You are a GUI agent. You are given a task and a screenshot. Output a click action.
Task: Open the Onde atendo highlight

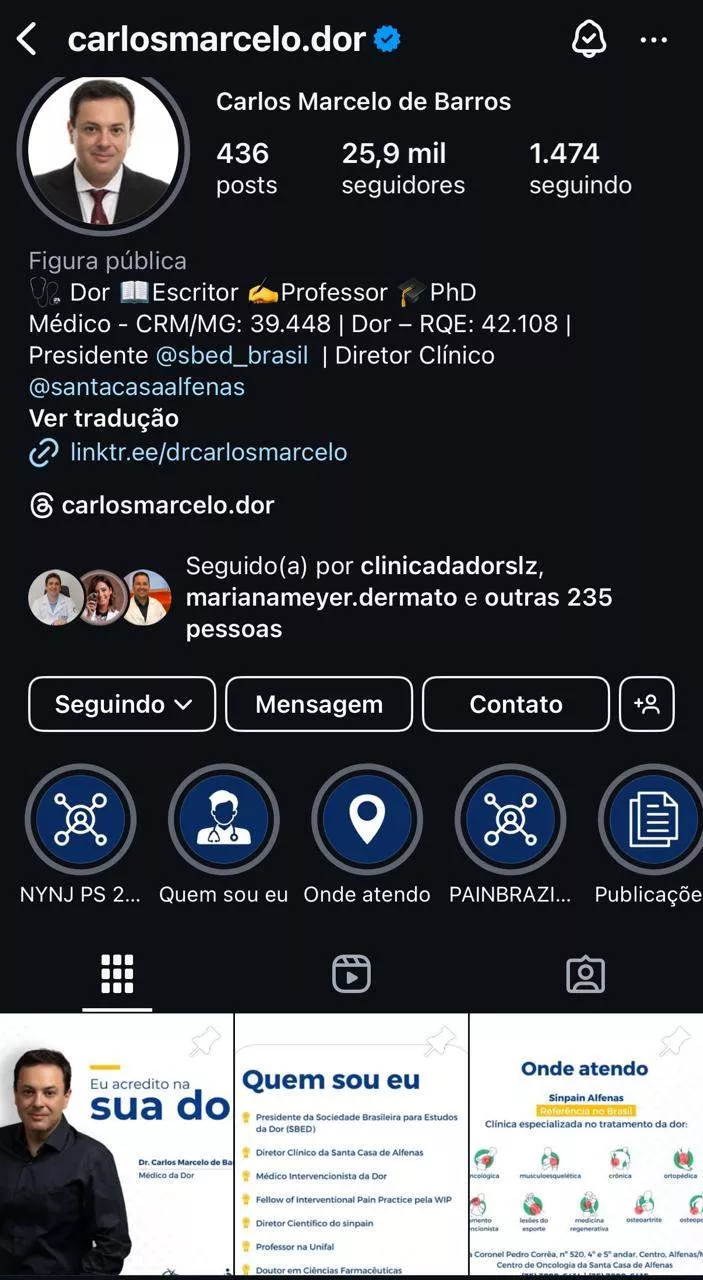367,820
